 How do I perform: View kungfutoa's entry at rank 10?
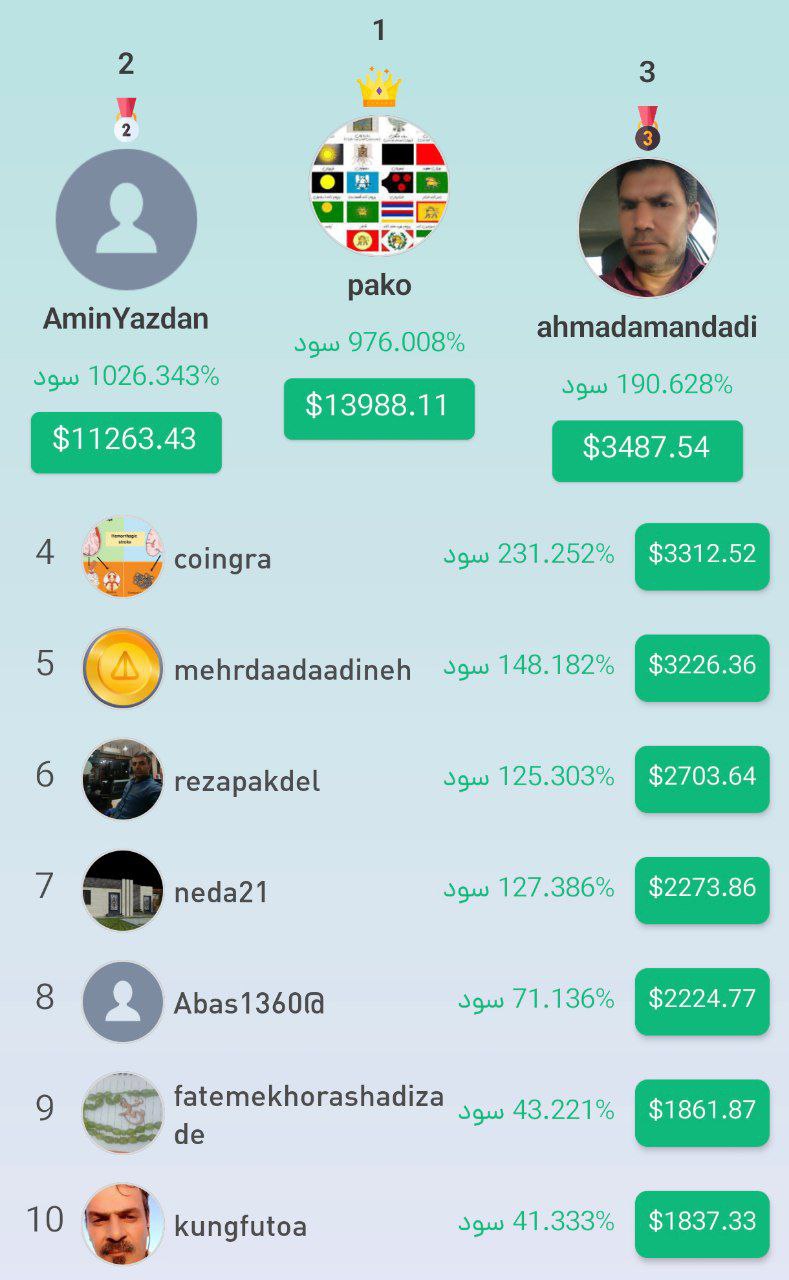coord(240,1225)
